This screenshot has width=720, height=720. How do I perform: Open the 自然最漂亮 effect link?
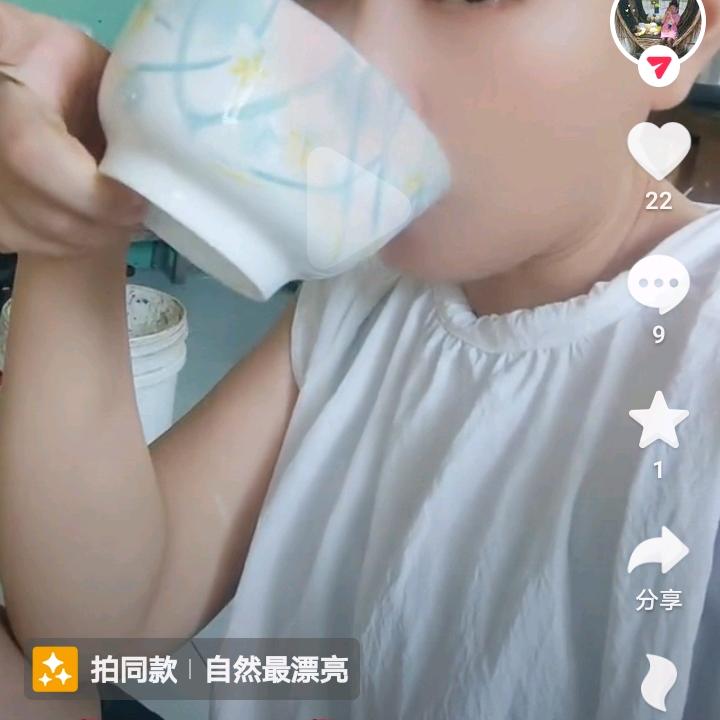coord(276,670)
